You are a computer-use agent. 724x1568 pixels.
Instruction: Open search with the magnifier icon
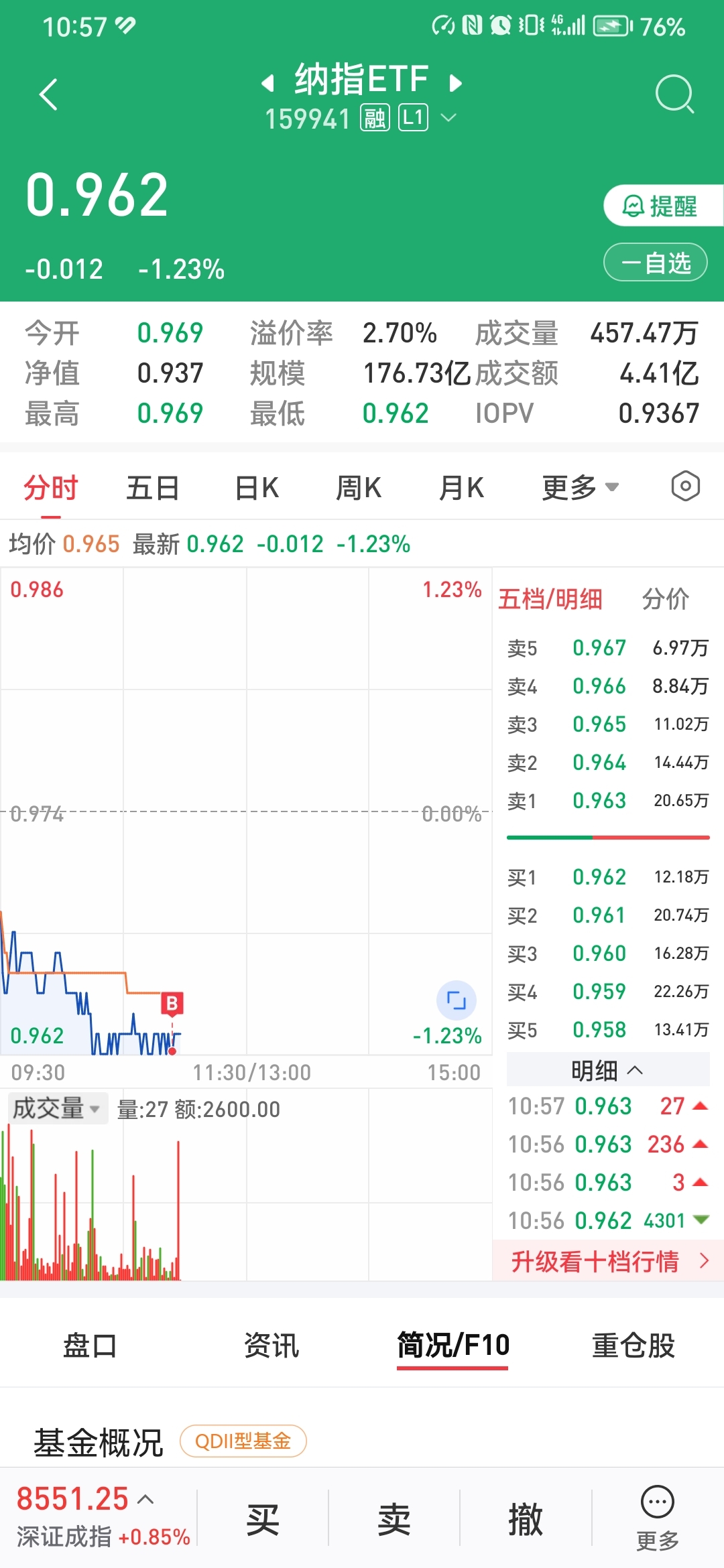coord(674,95)
